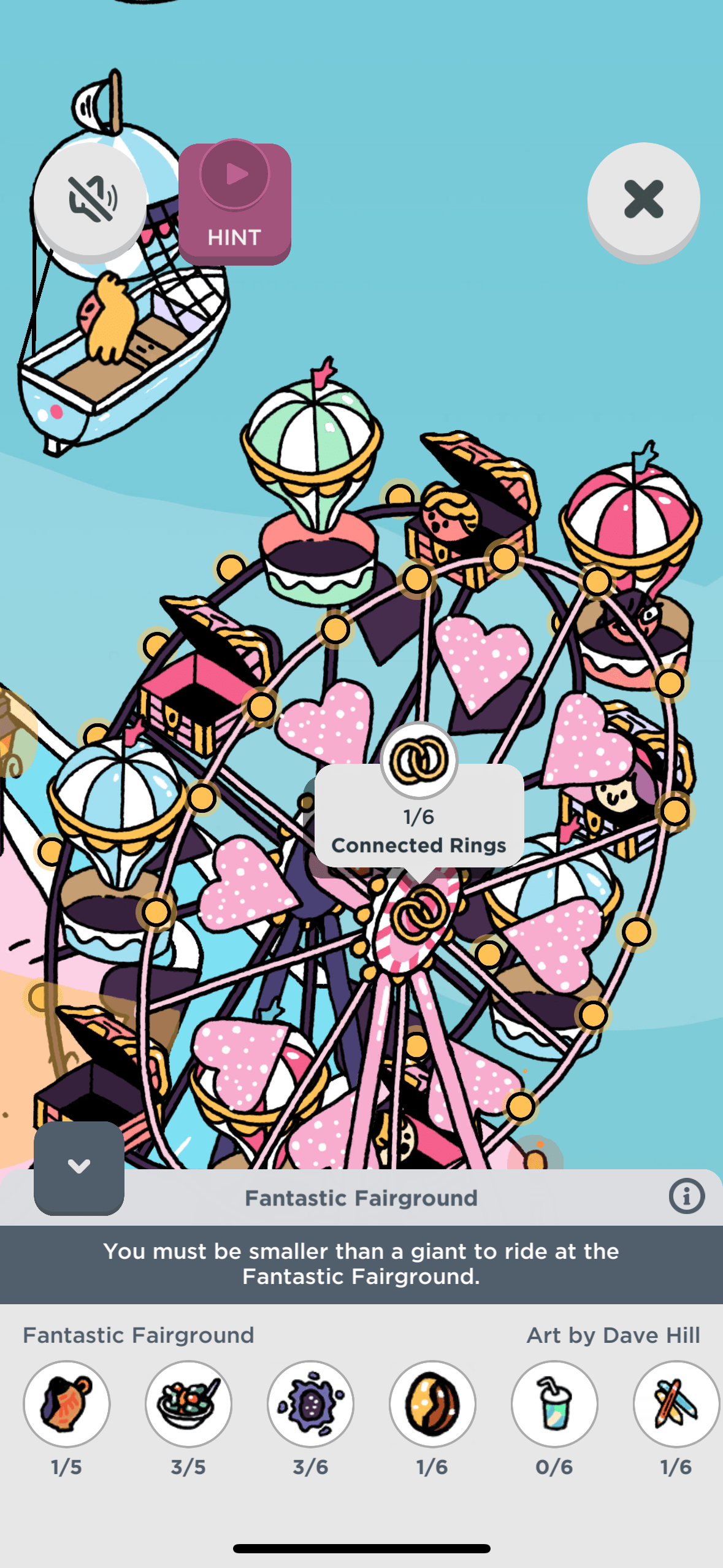This screenshot has width=723, height=1568.
Task: Select the purple splat item showing 3/6
Action: 310,1404
